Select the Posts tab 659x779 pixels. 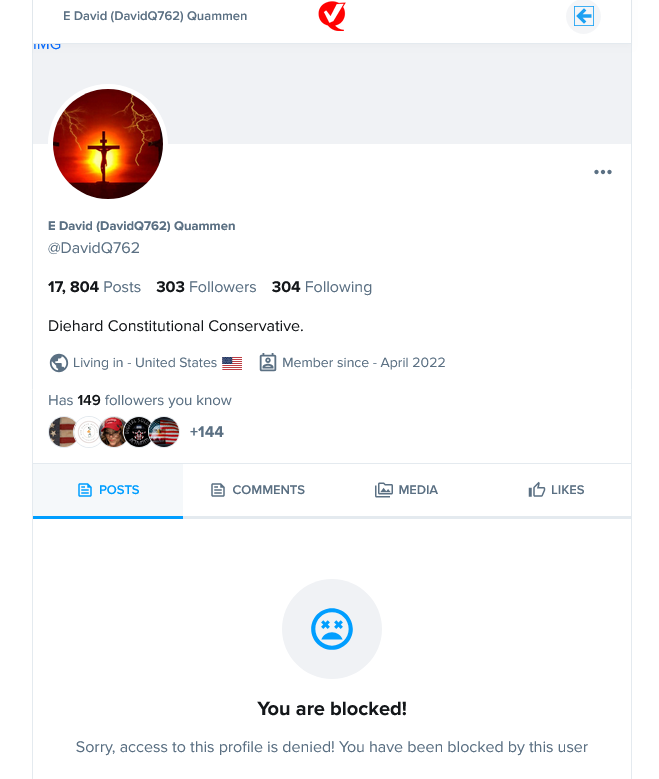click(108, 490)
